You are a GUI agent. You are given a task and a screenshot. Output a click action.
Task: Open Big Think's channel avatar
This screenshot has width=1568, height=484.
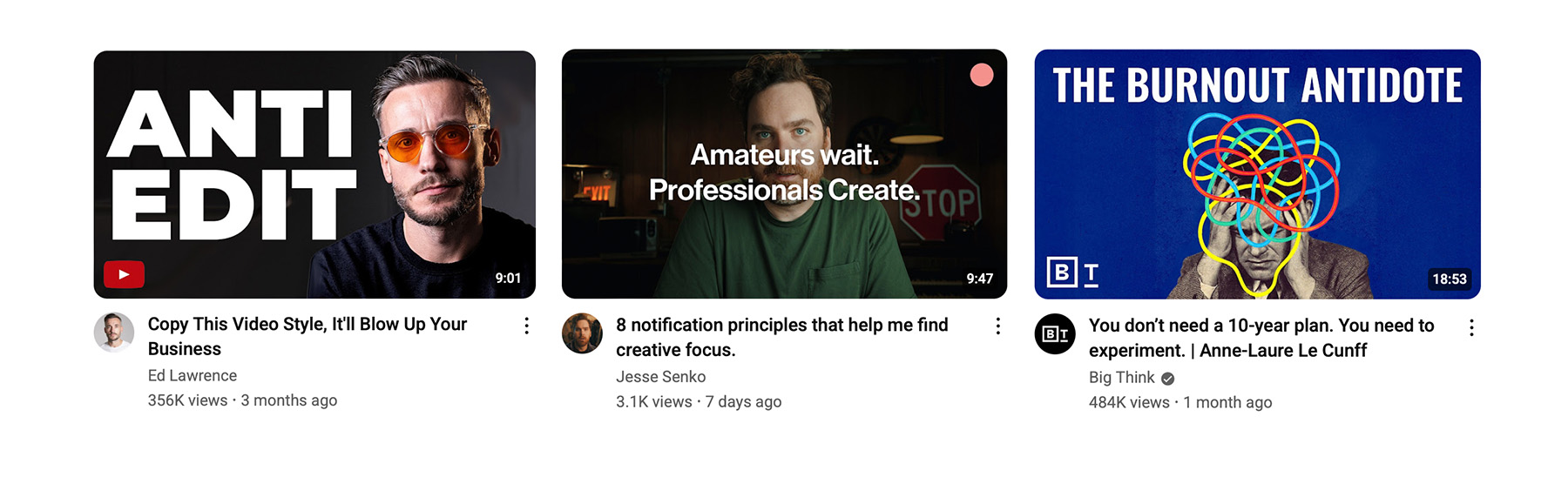(1055, 334)
